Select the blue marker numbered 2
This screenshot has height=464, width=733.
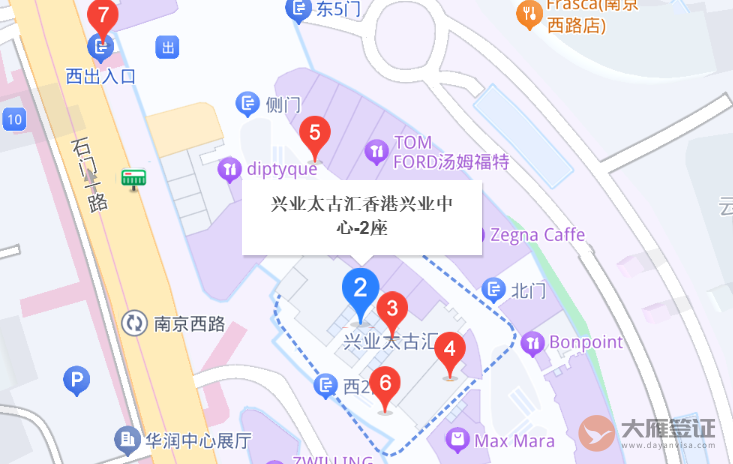click(361, 288)
